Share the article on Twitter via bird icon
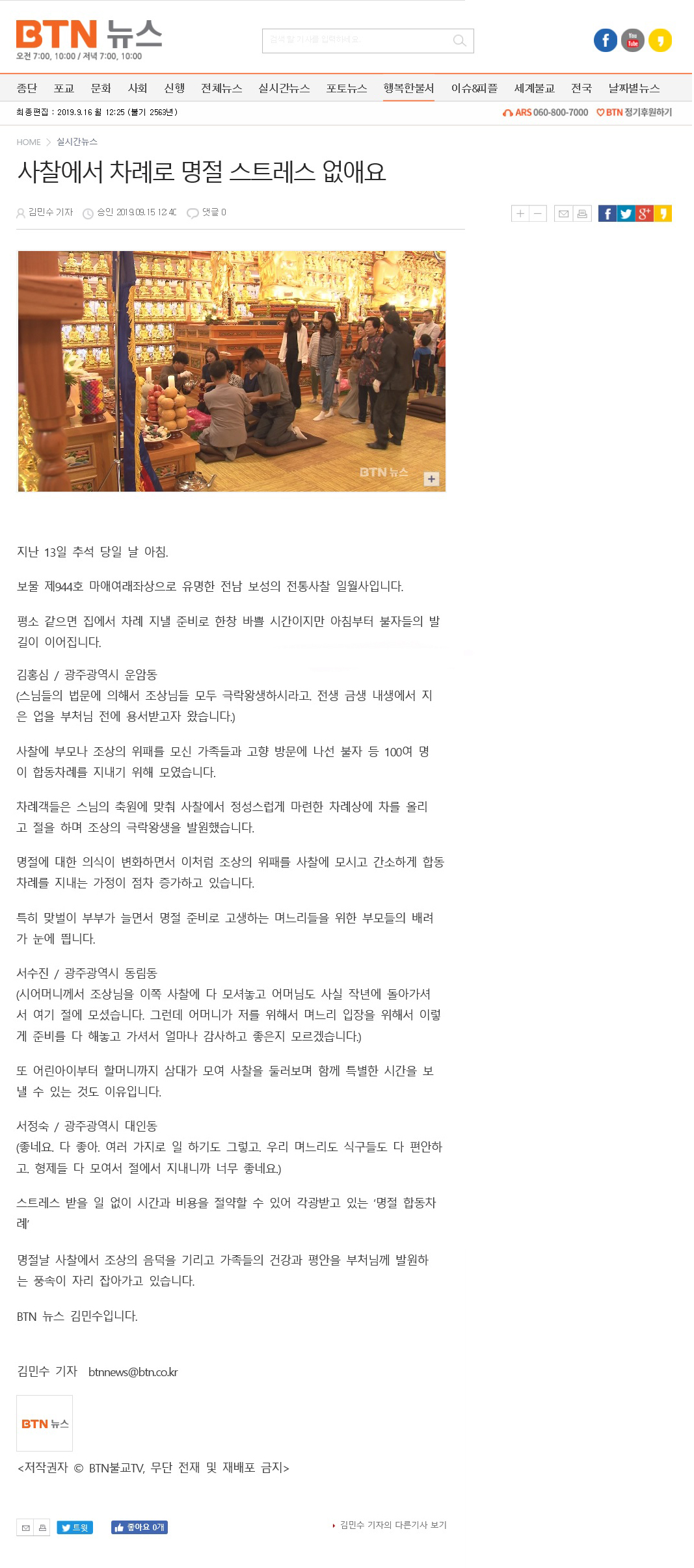This screenshot has width=694, height=1568. 626,213
